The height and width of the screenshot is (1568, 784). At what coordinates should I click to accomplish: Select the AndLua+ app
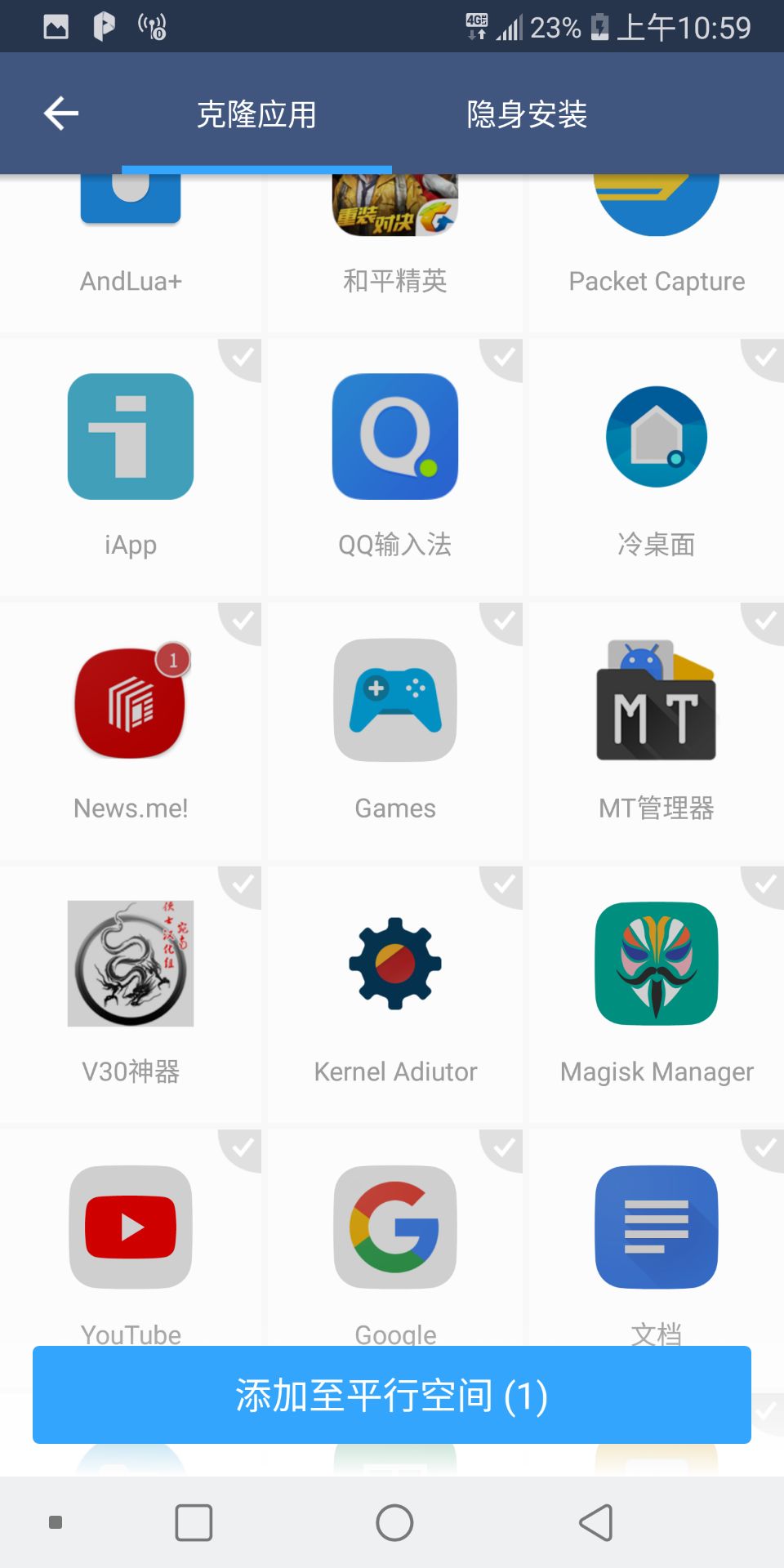coord(131,245)
